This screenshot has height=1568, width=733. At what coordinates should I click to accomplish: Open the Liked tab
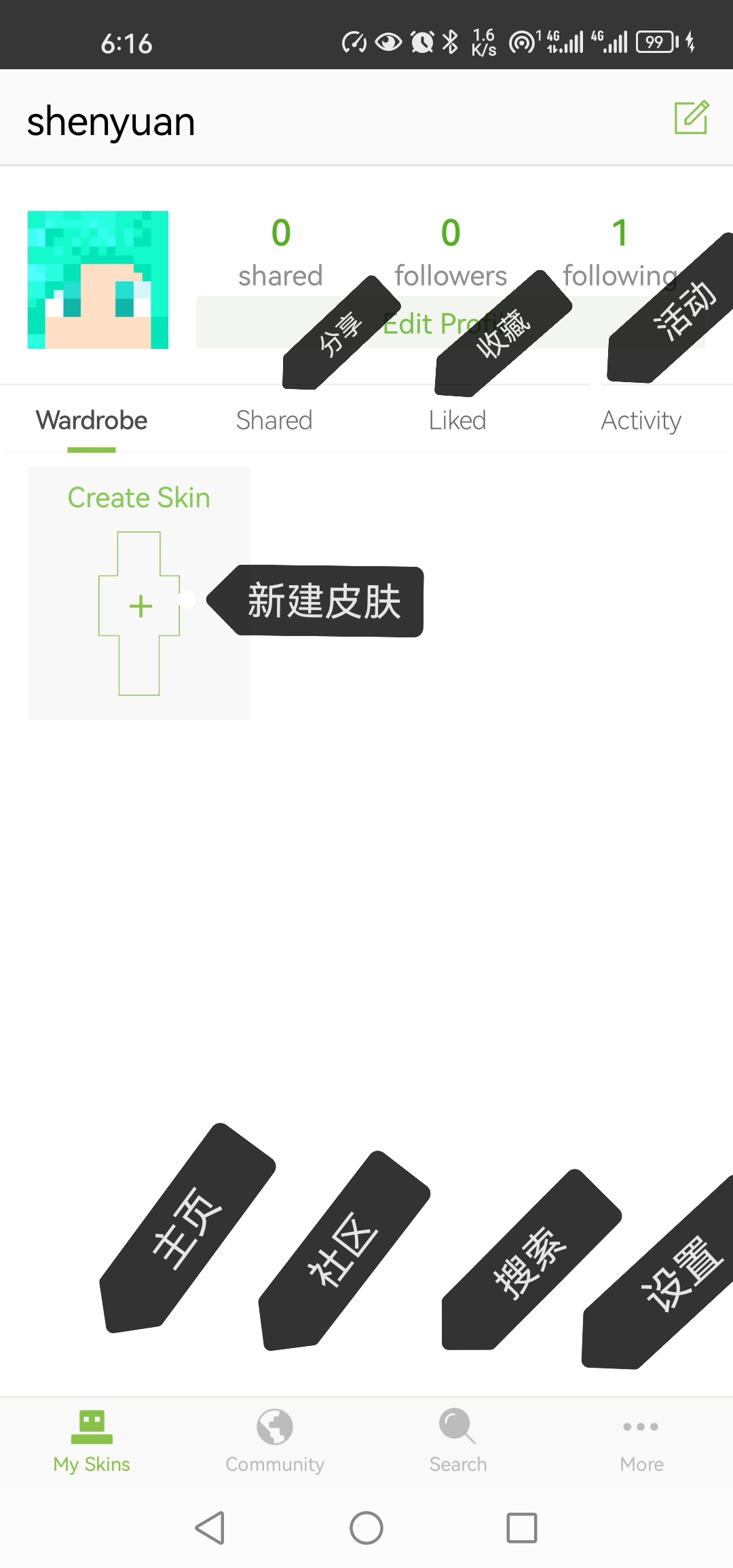(457, 421)
